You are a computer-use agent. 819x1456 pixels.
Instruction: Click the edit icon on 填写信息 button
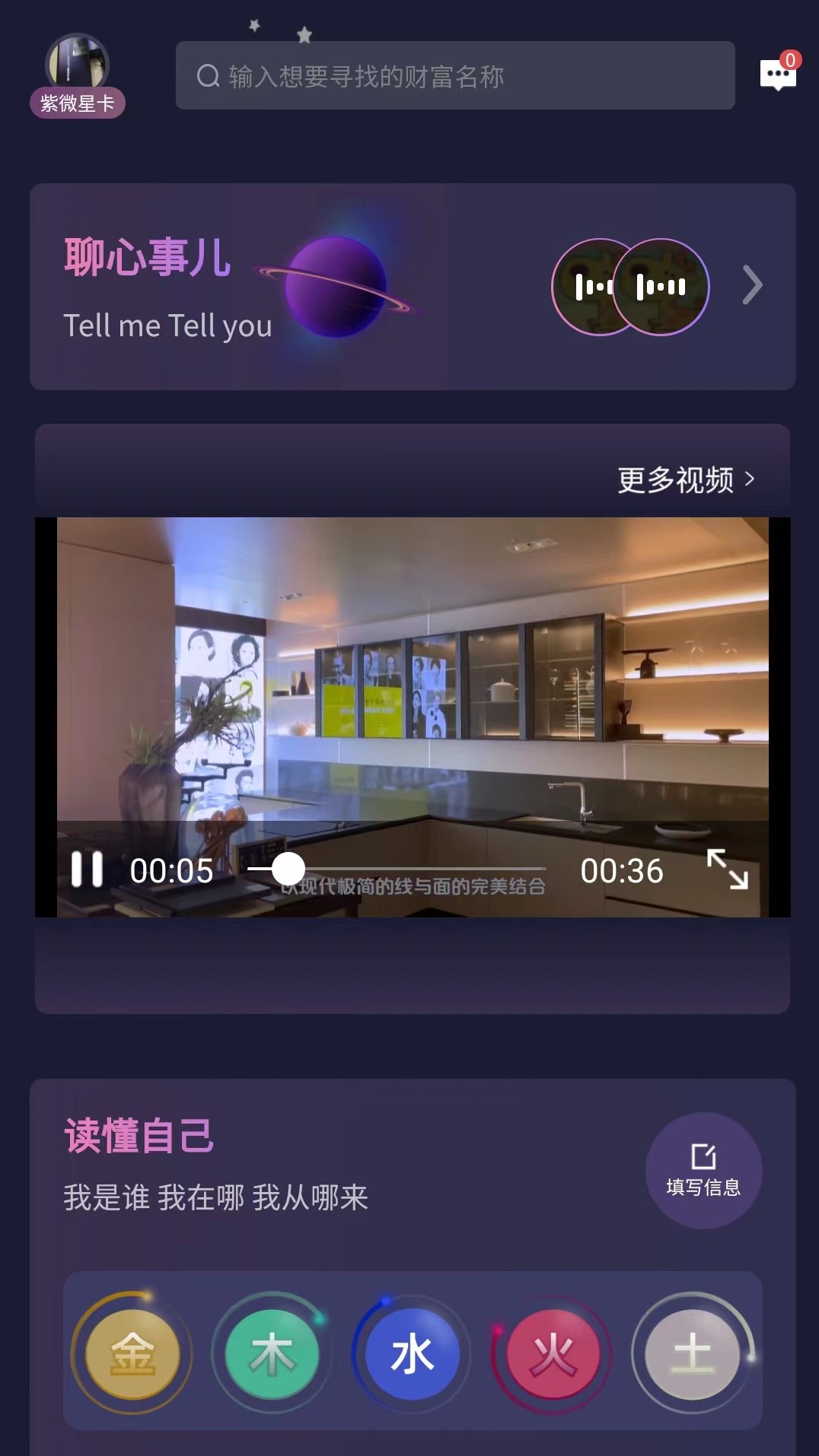coord(703,1154)
